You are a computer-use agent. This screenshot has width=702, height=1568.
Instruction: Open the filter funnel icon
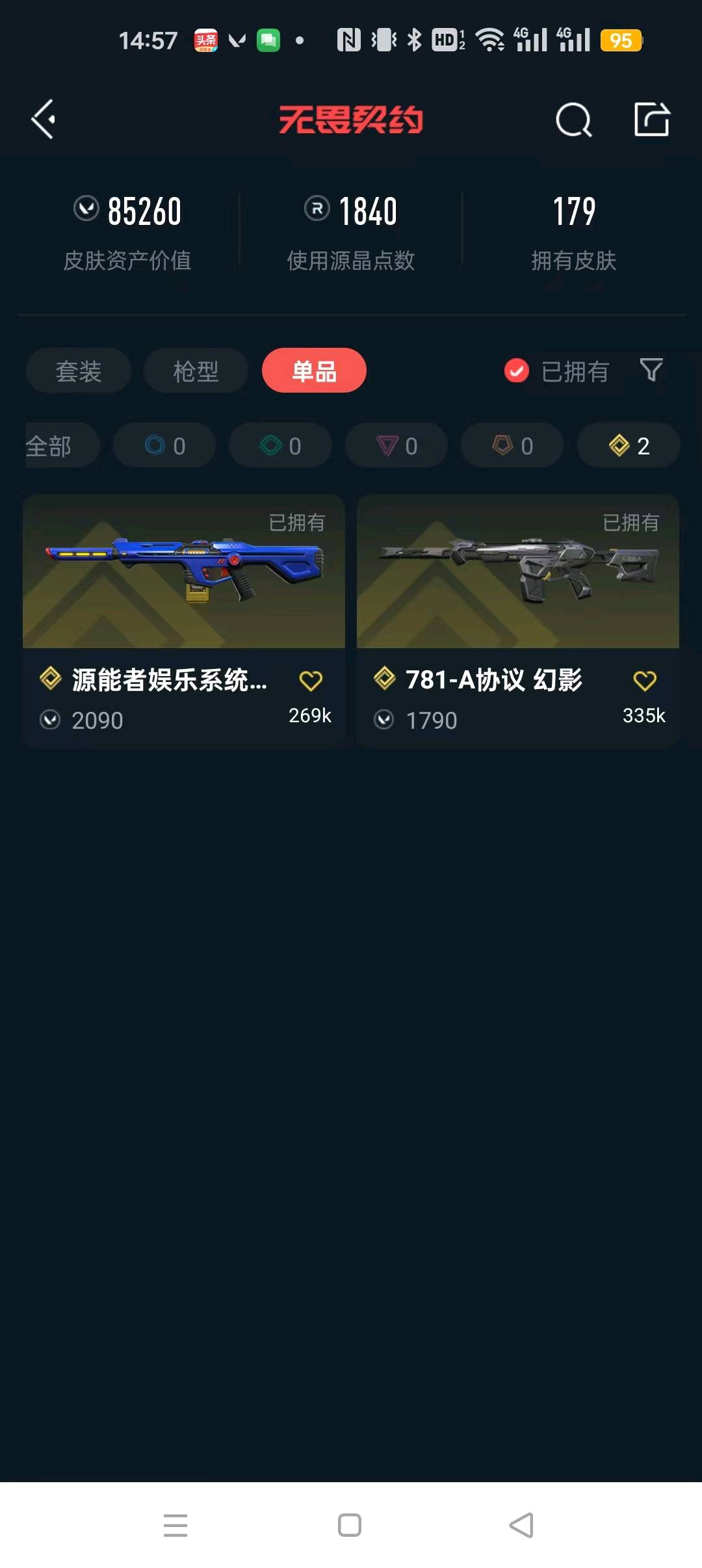tap(651, 371)
